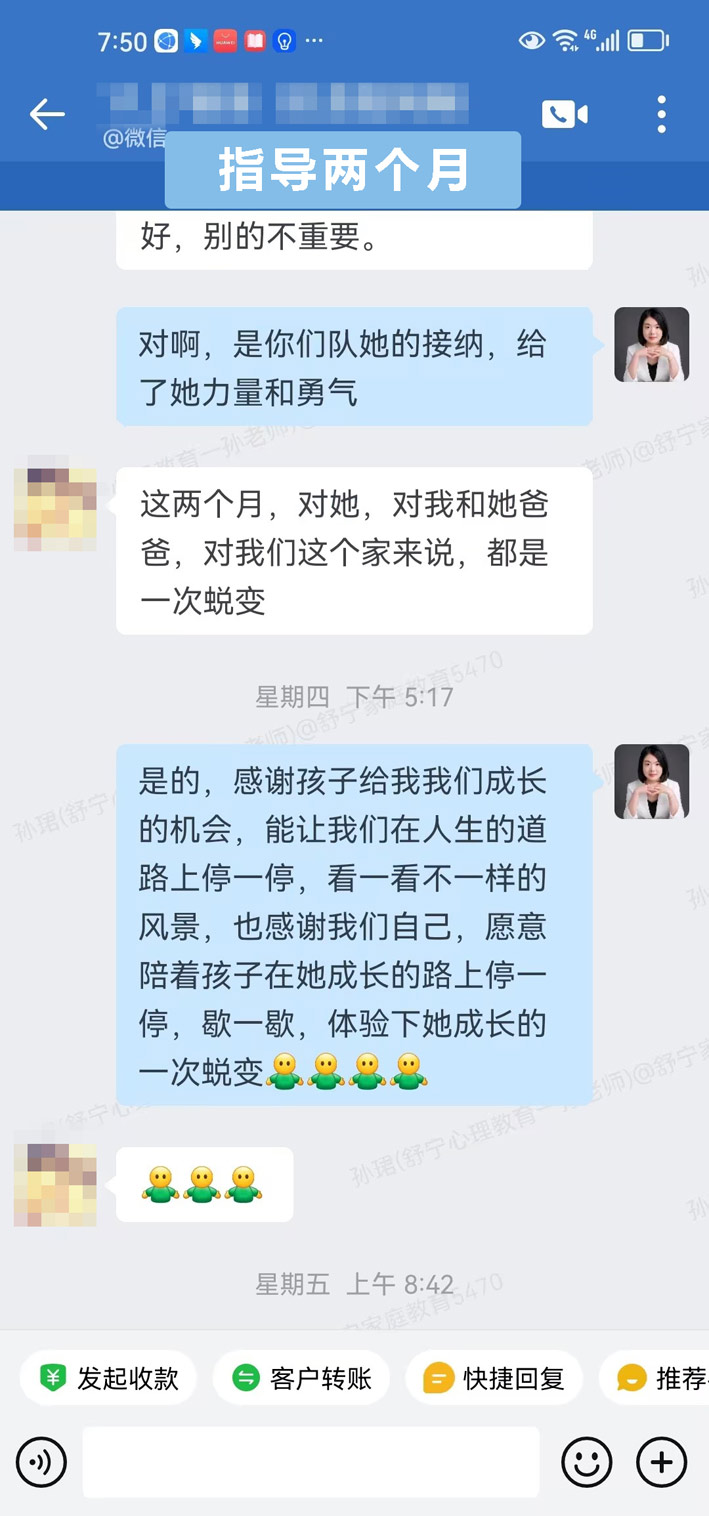Start a video or voice call
Image resolution: width=709 pixels, height=1516 pixels.
[x=564, y=115]
